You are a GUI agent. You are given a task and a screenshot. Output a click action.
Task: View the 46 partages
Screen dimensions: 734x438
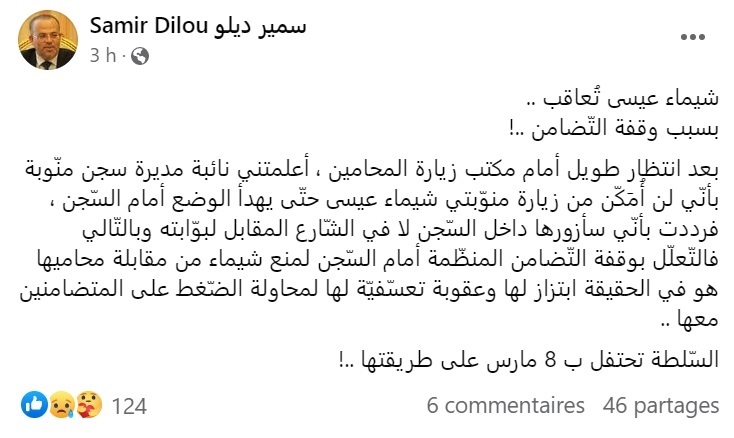(661, 406)
